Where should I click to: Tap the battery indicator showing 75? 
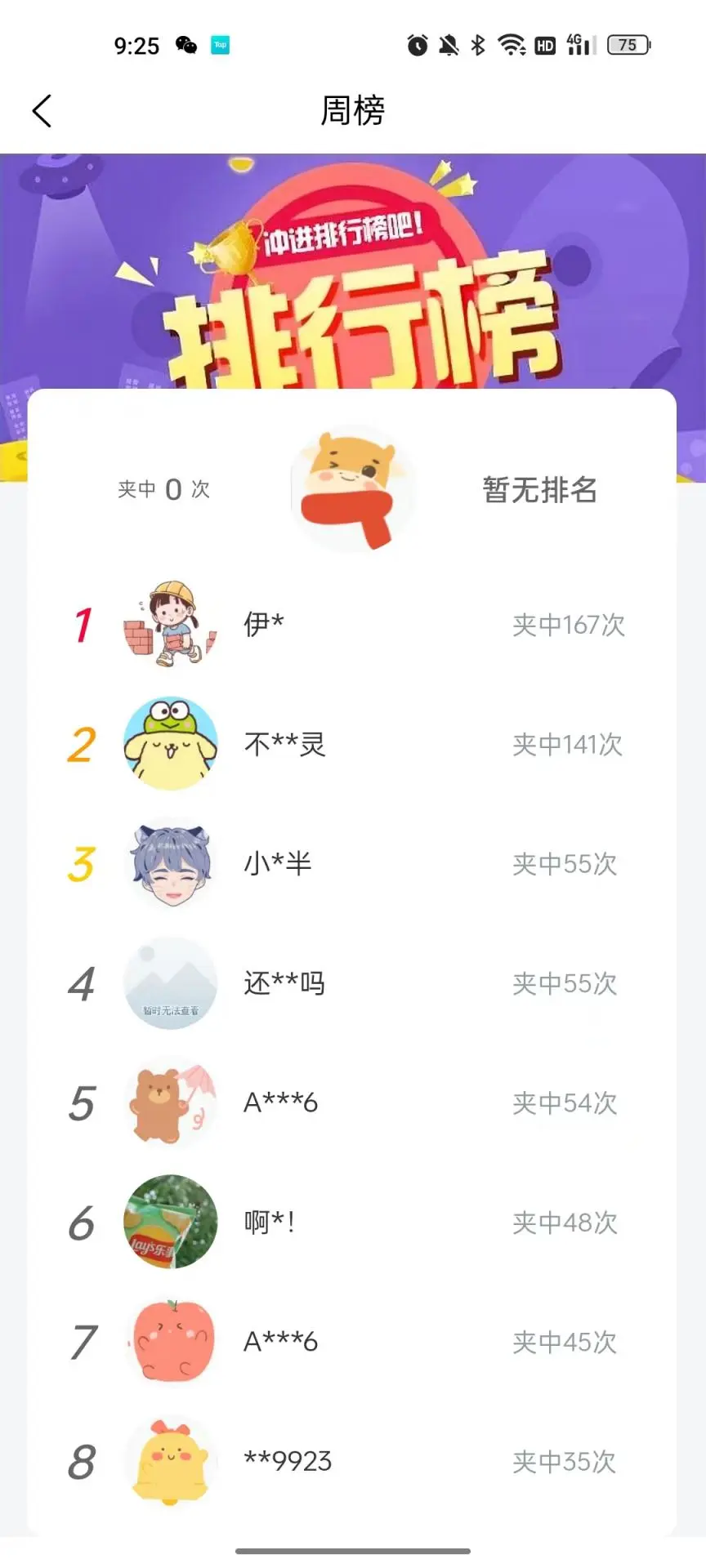629,45
